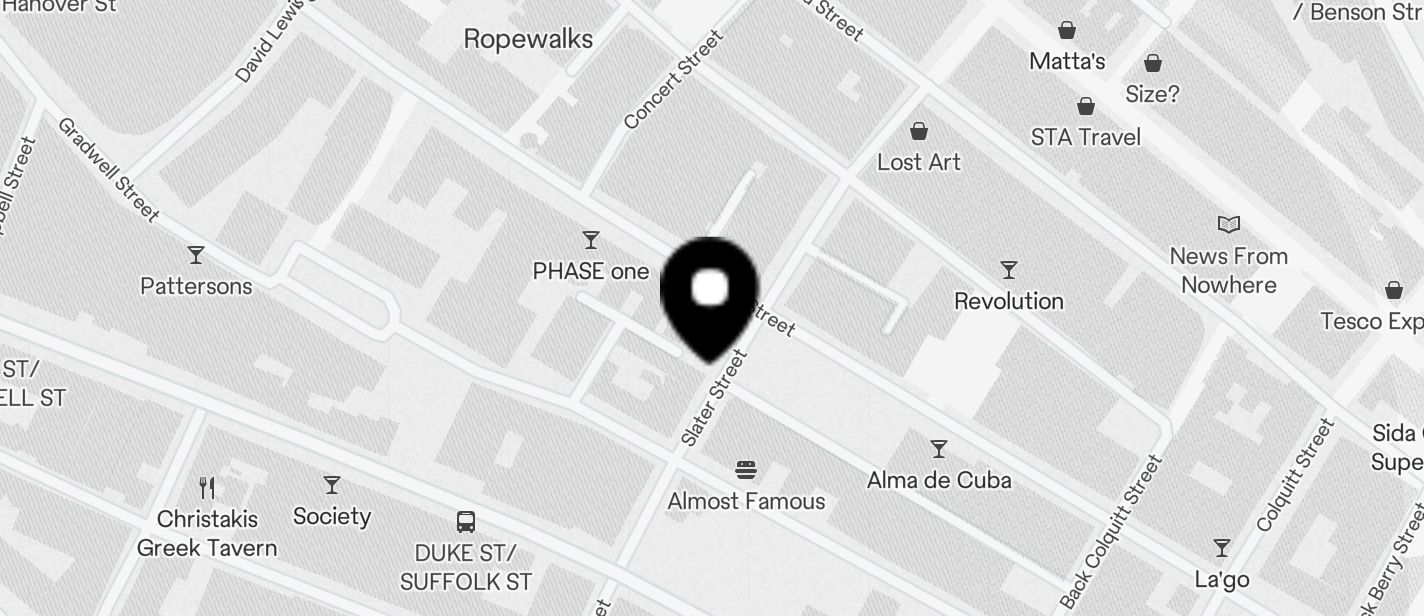
Task: Tap the Christakis Greek Tavern restaurant marker
Action: (x=207, y=488)
